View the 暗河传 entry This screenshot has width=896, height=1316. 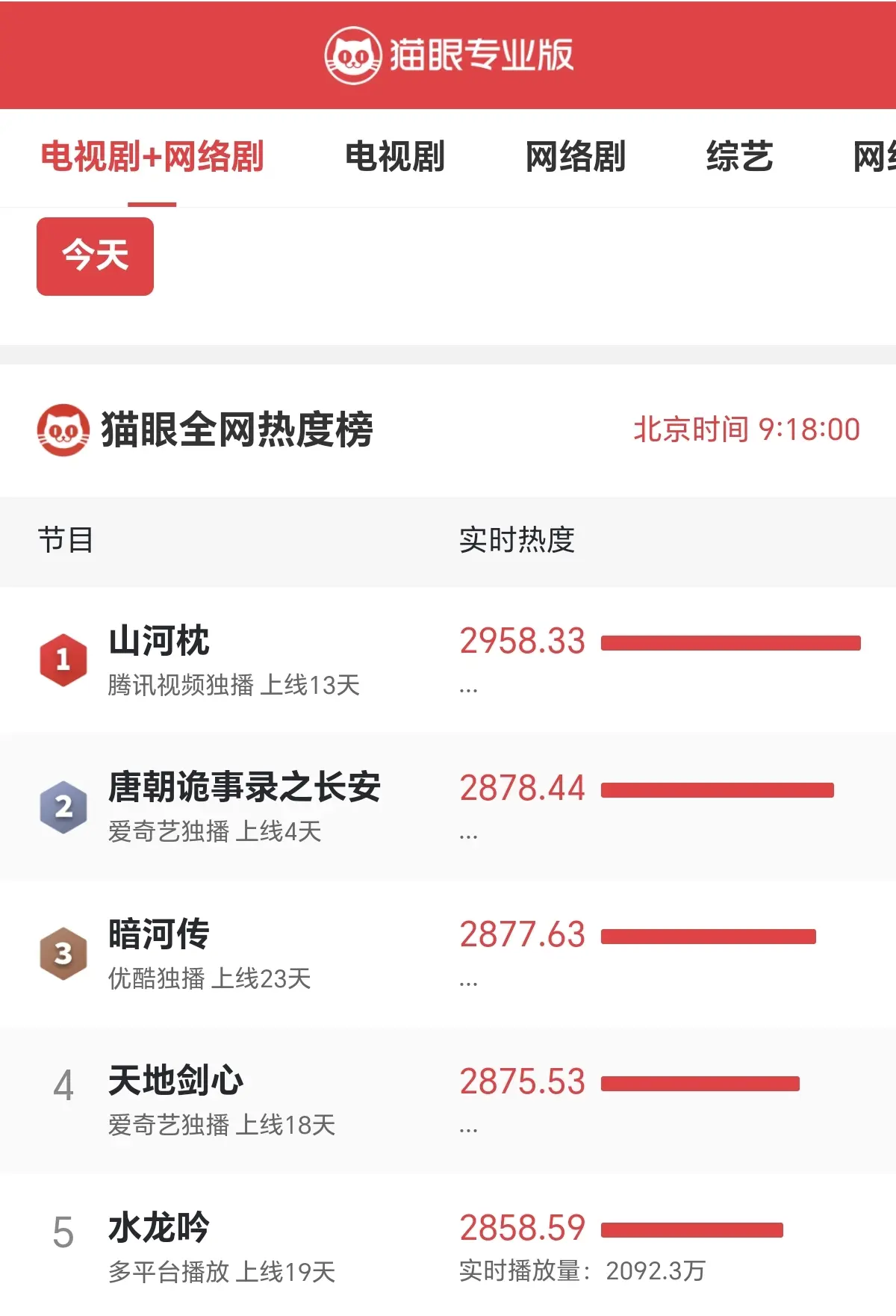pos(159,934)
